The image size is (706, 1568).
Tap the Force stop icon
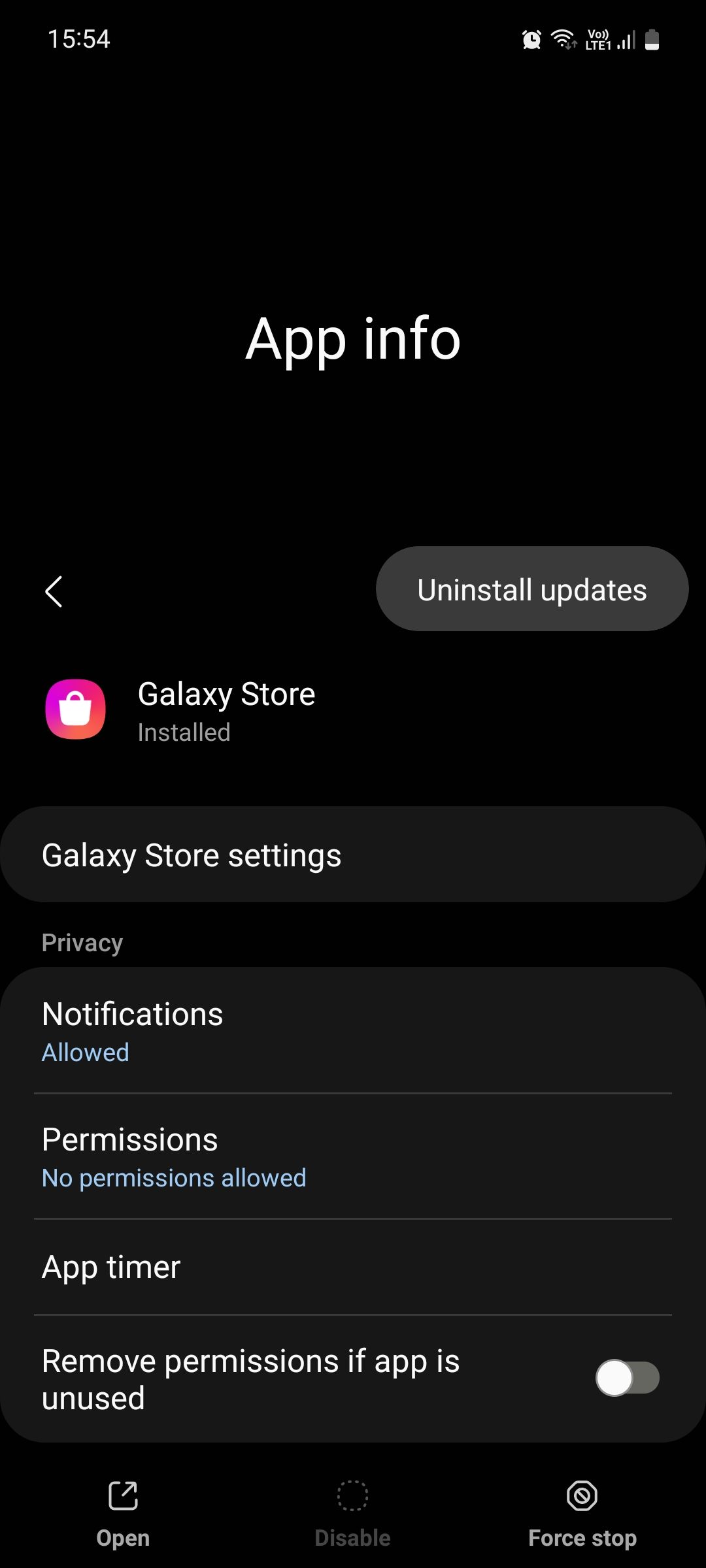[581, 1496]
